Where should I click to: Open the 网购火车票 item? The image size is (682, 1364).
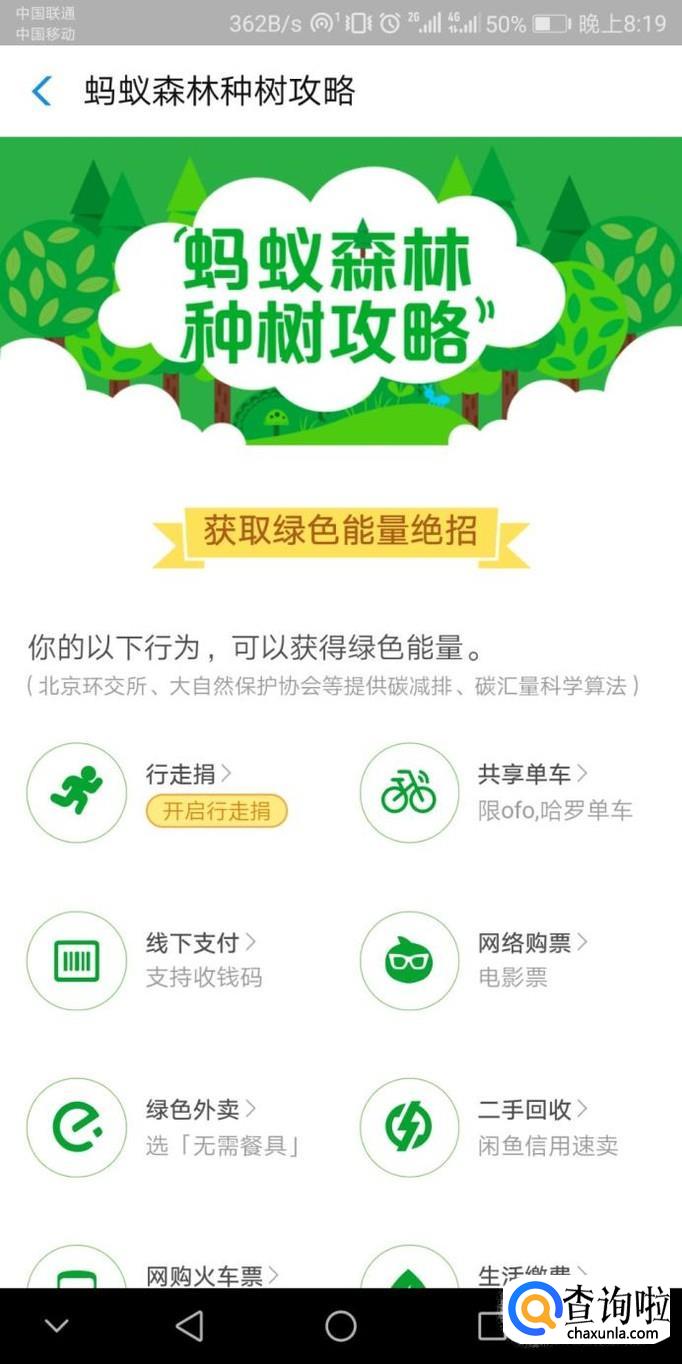[212, 1275]
